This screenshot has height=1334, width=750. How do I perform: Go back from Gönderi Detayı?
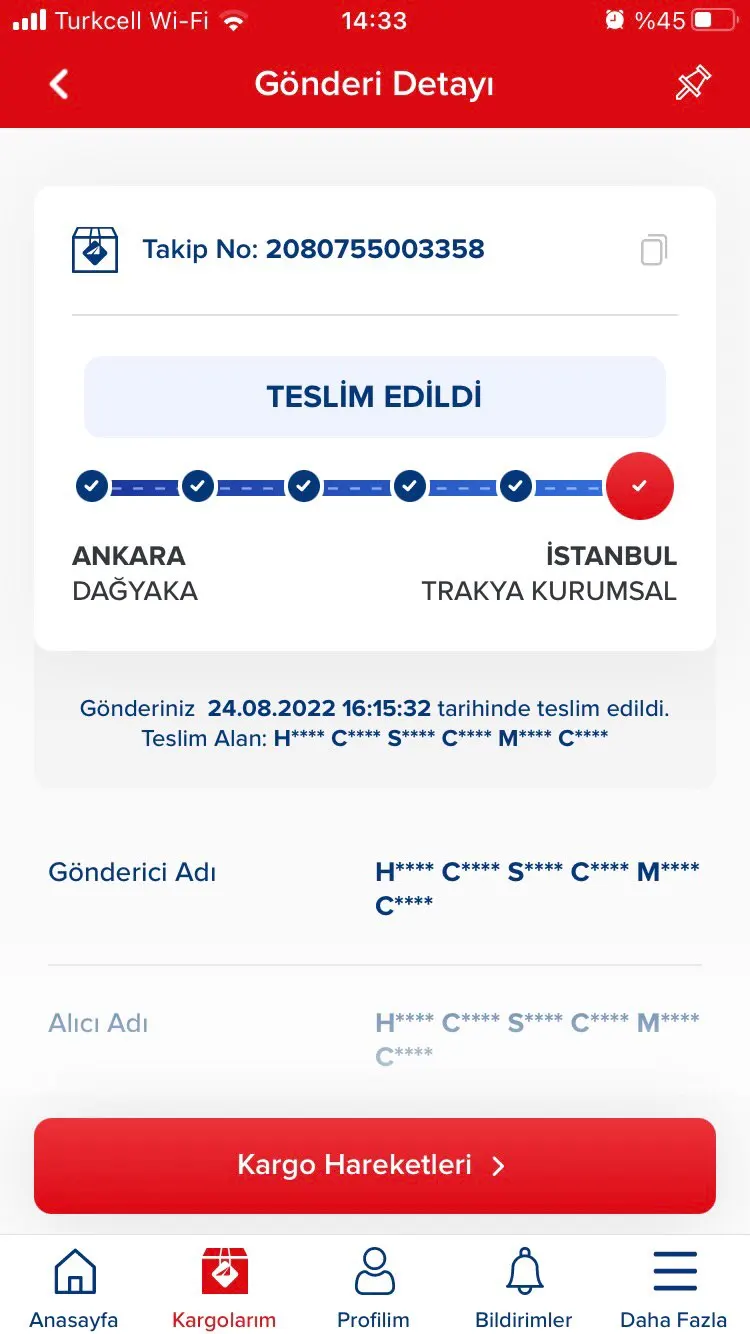point(60,84)
